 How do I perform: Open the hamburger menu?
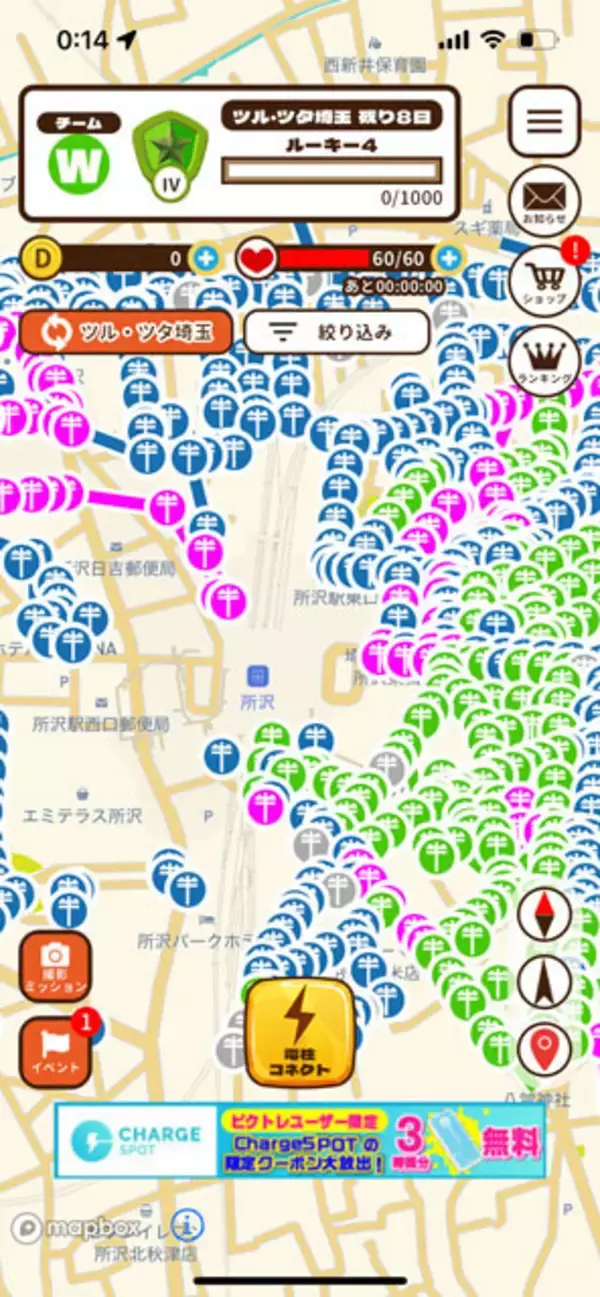tap(544, 122)
